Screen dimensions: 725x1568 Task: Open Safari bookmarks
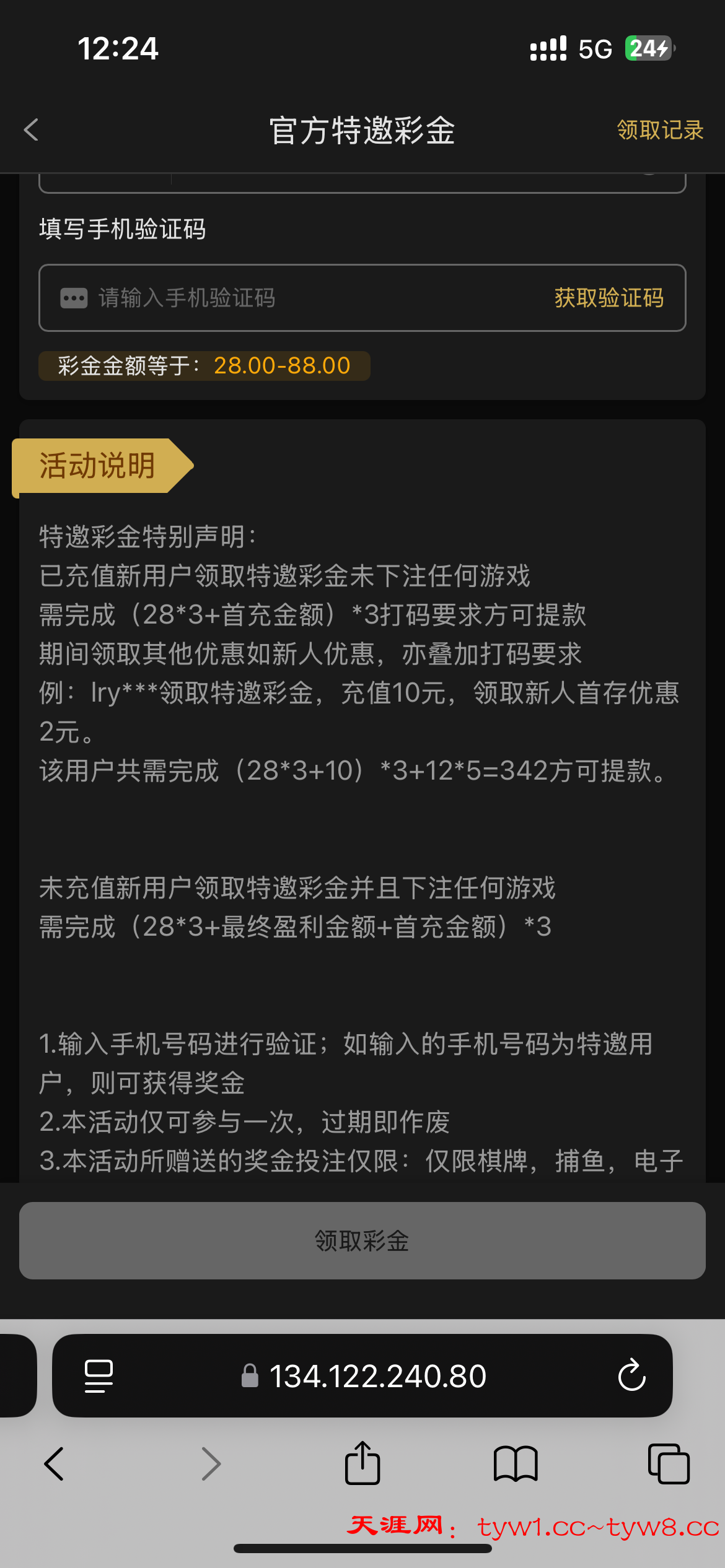[516, 1464]
